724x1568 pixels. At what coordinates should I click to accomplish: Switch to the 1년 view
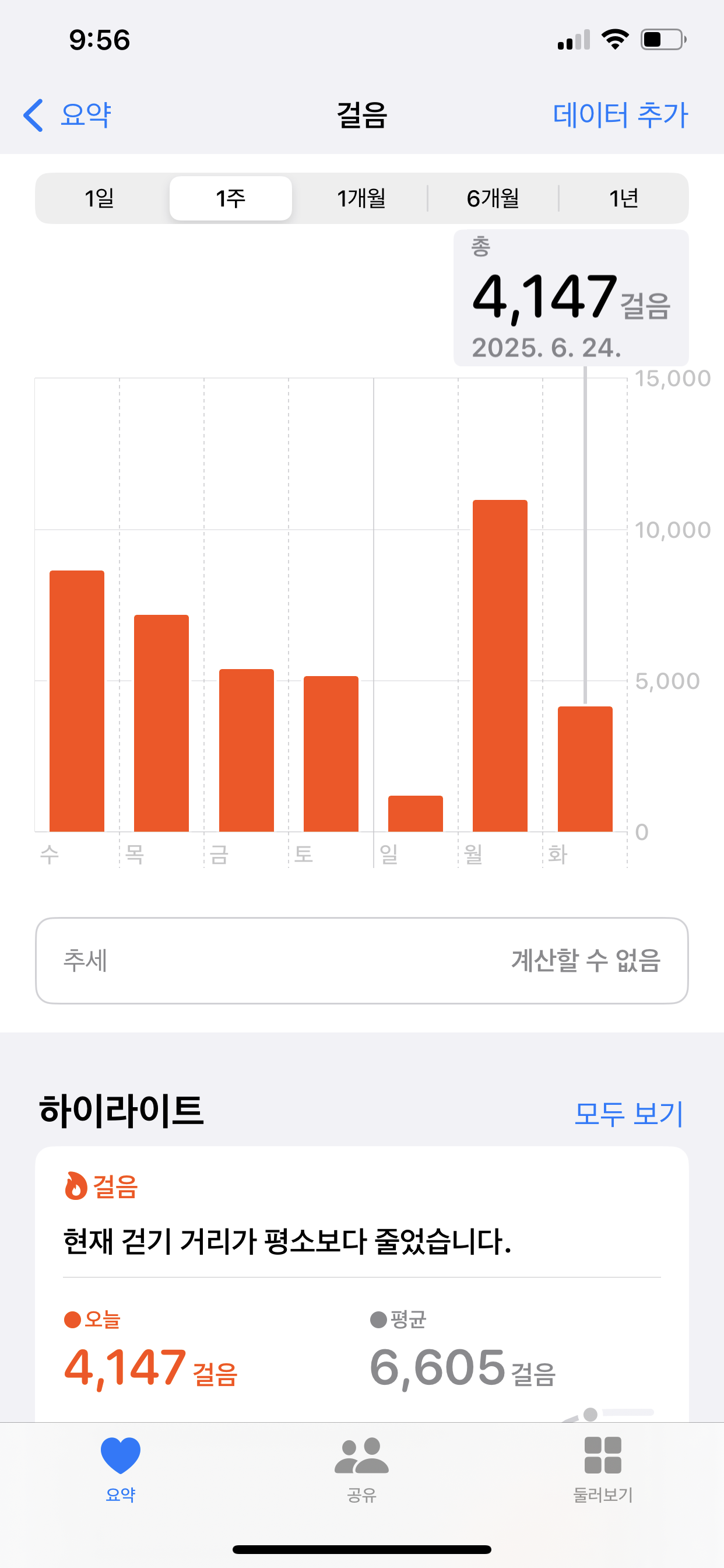tap(624, 198)
